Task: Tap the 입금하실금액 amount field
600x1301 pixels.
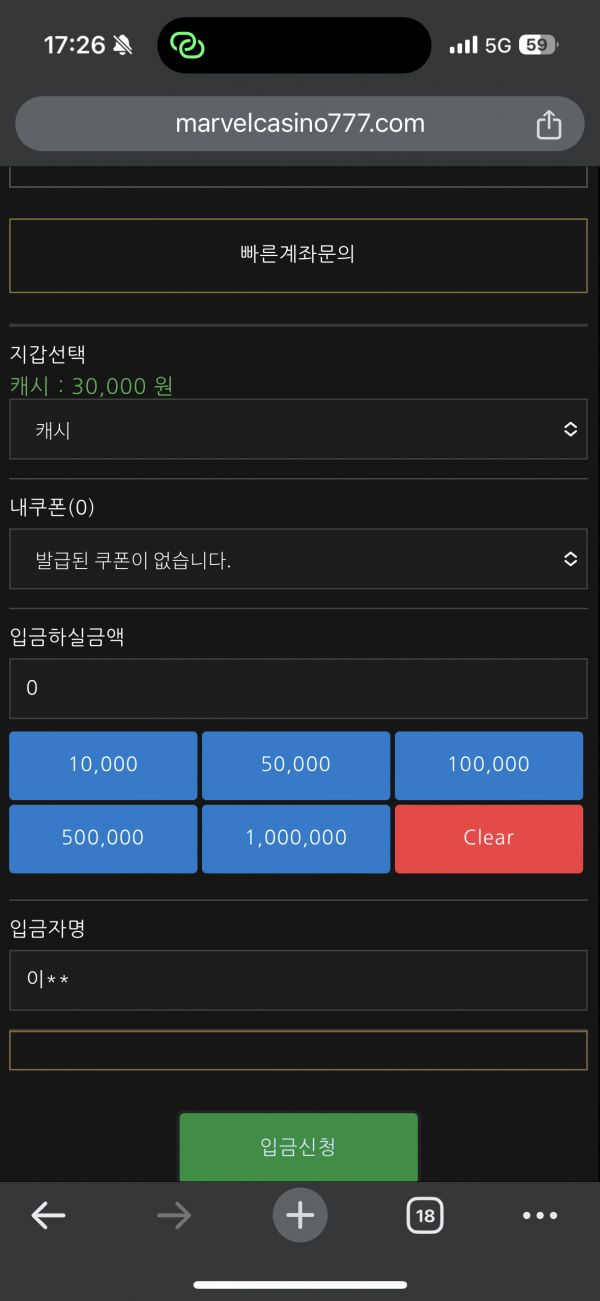Action: [x=298, y=688]
